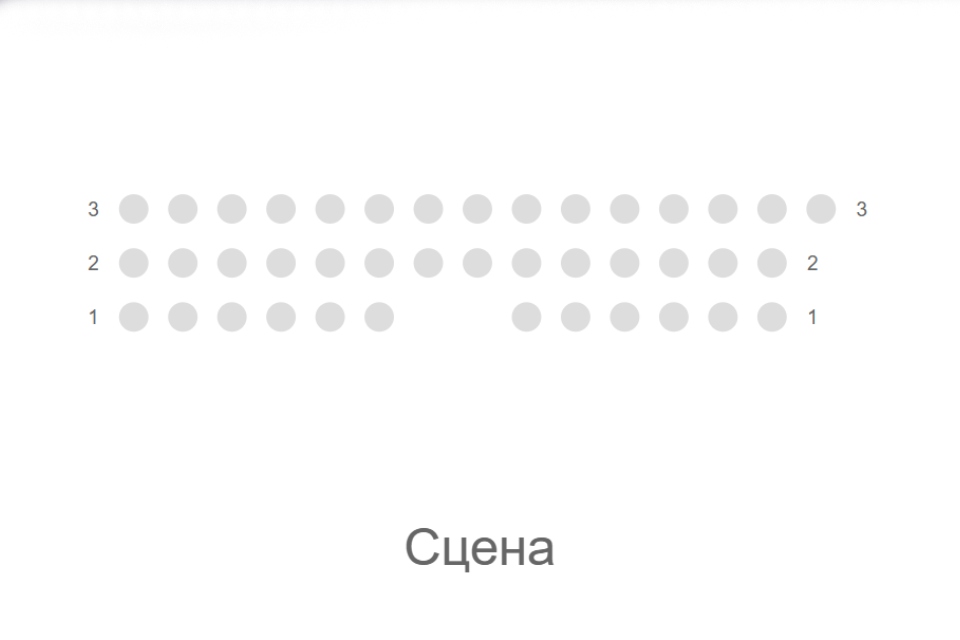The height and width of the screenshot is (640, 960).
Task: Select the rightmost seat in row 3
Action: (821, 209)
